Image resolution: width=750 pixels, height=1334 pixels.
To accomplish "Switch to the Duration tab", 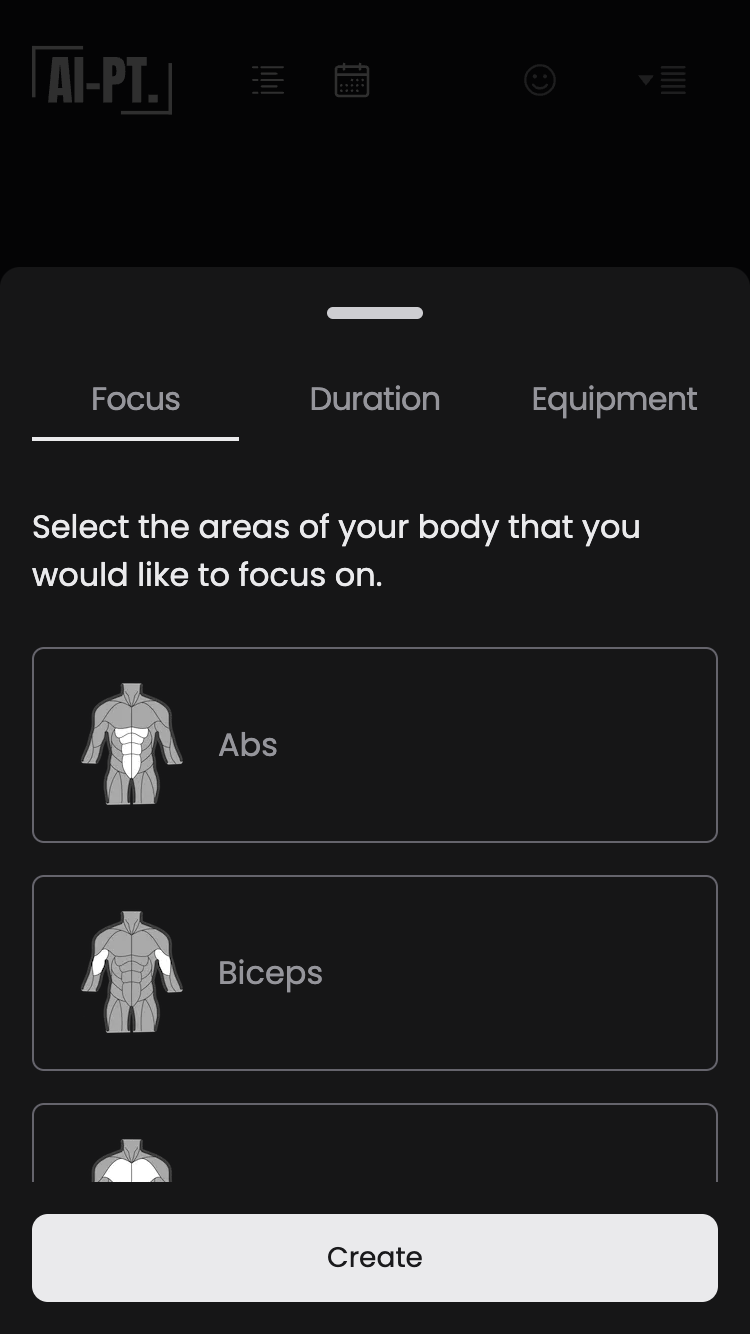I will click(x=375, y=399).
